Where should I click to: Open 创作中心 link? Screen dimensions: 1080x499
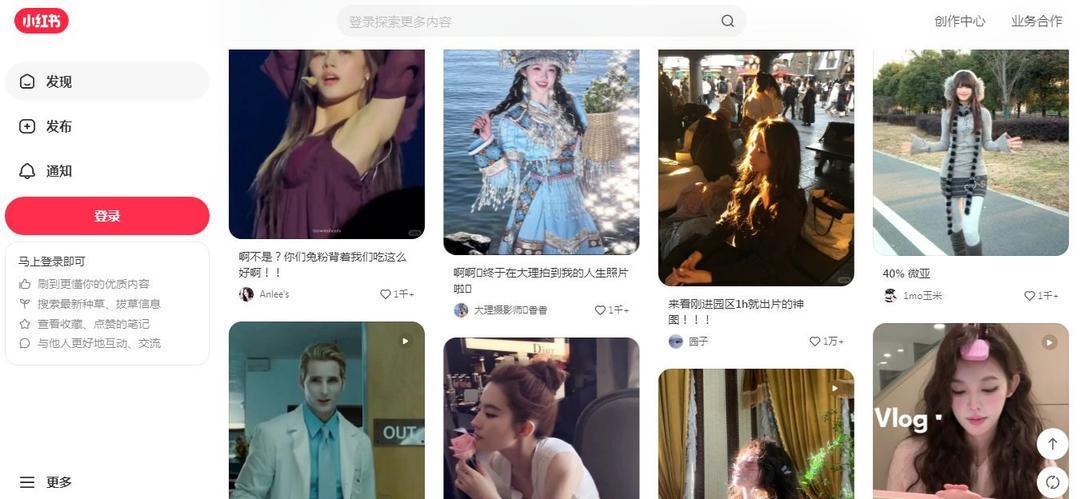(959, 21)
